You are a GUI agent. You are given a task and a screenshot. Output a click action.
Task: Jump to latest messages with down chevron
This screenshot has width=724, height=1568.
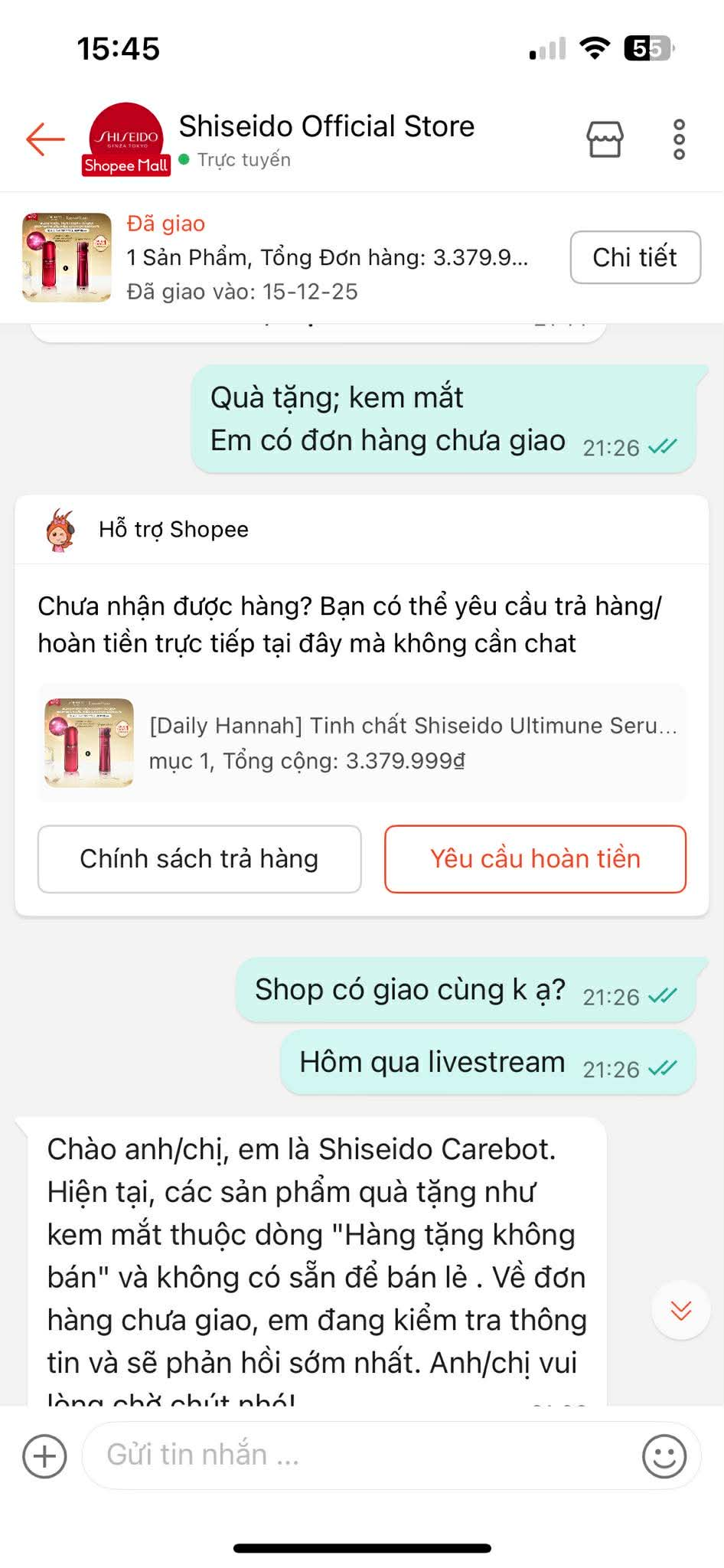(x=680, y=1311)
